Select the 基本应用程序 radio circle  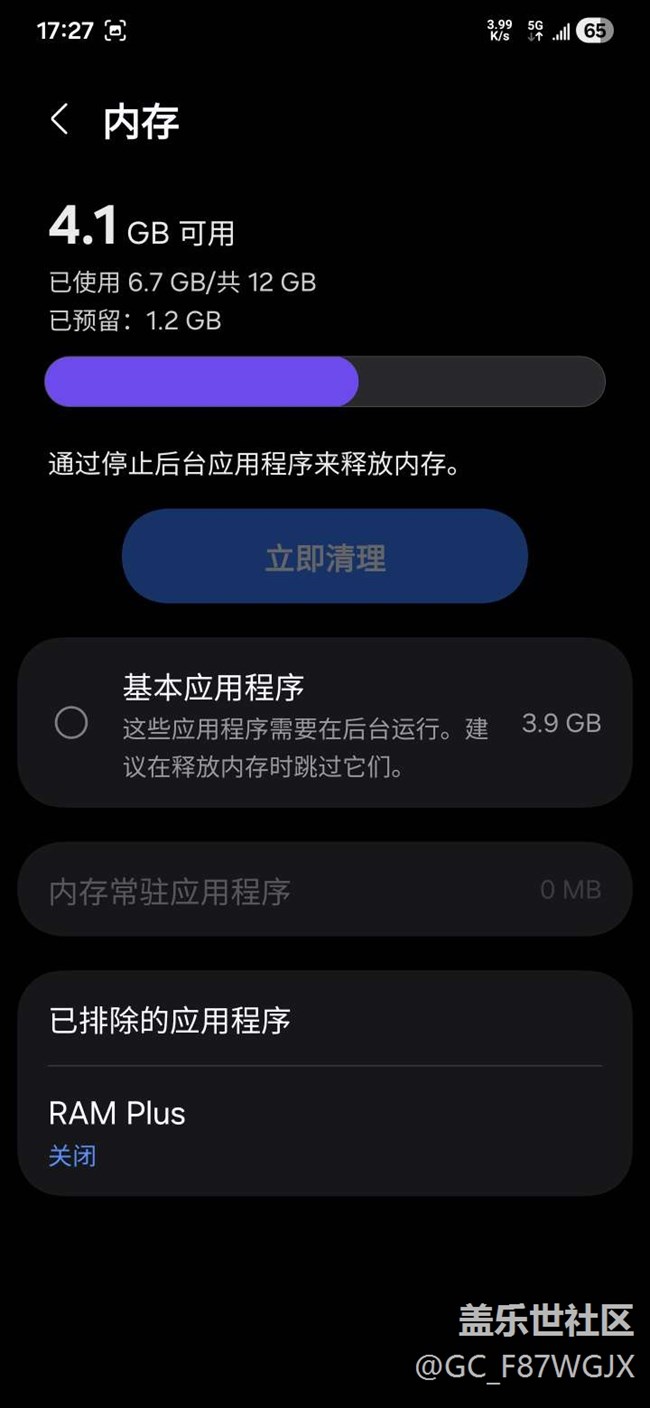71,723
